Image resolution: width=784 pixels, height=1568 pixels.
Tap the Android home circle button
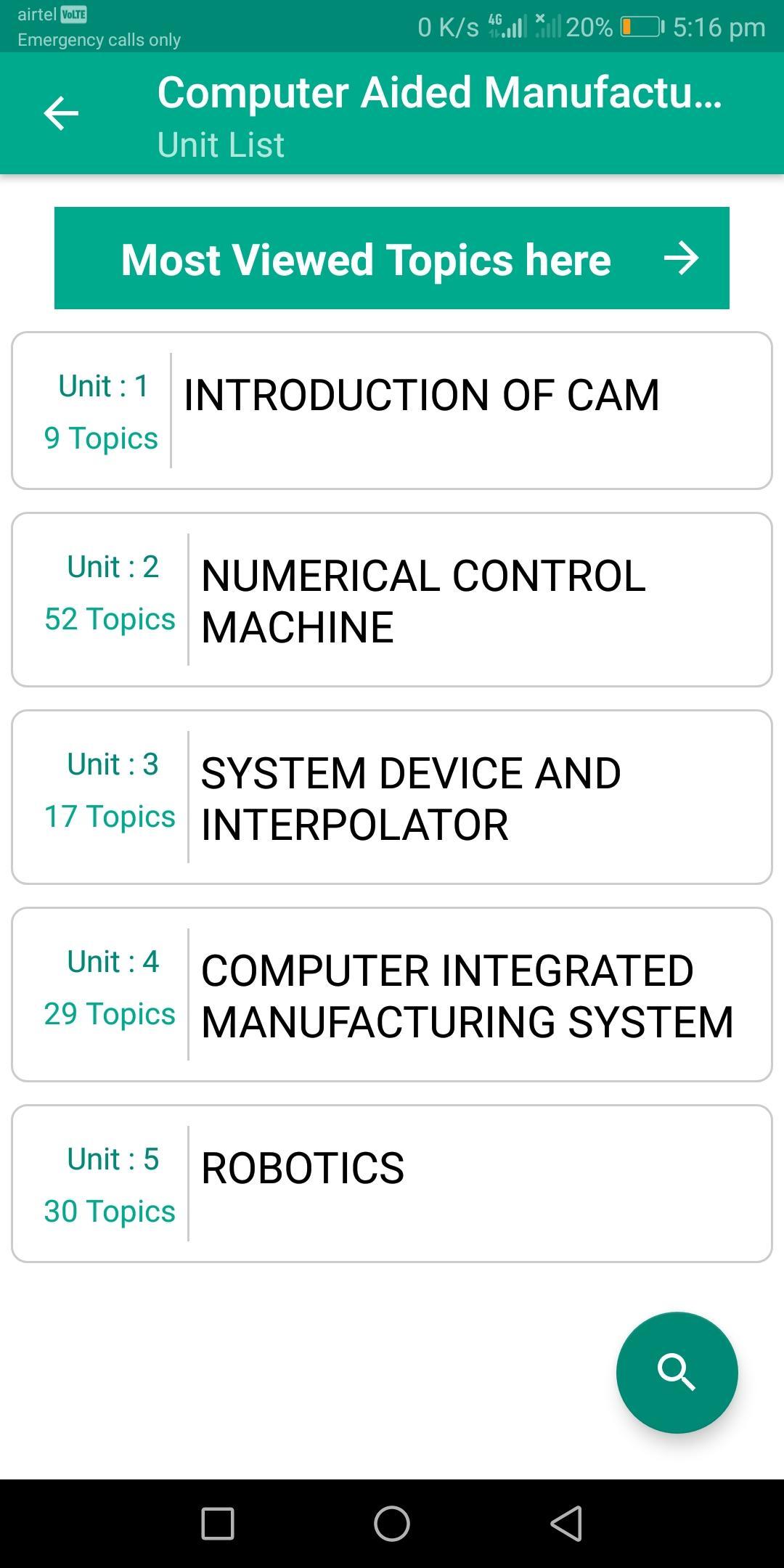[x=392, y=1521]
